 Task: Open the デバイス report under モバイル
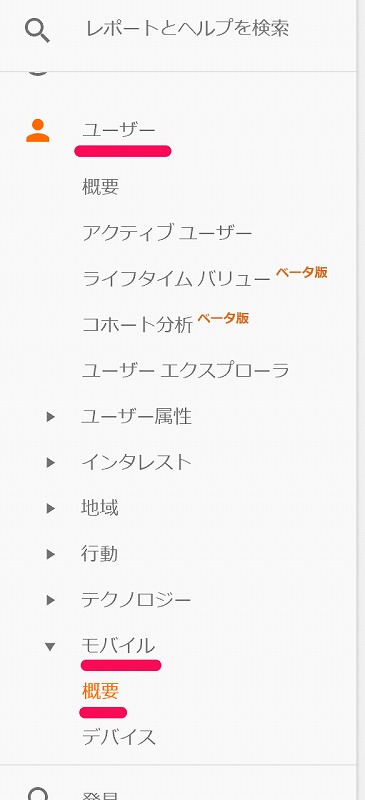point(118,737)
